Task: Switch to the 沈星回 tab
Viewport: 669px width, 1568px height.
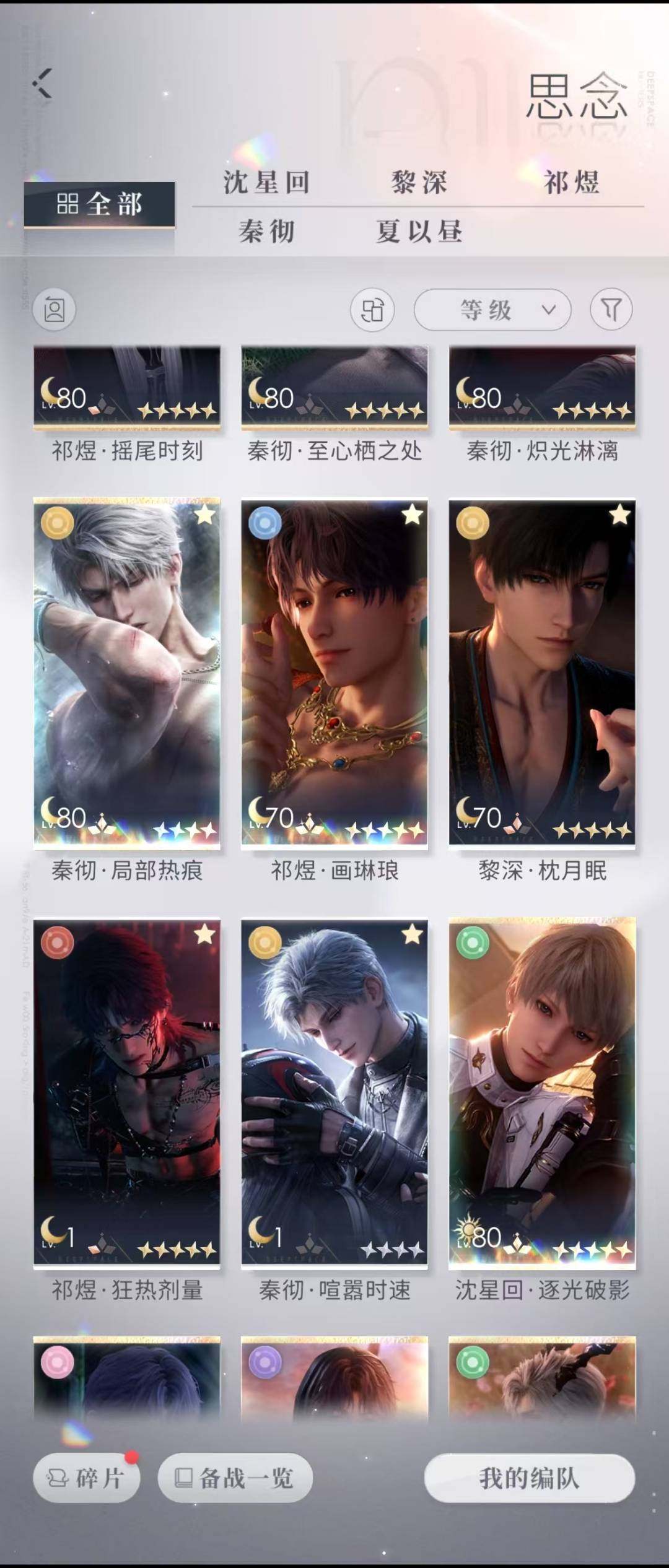Action: (x=266, y=182)
